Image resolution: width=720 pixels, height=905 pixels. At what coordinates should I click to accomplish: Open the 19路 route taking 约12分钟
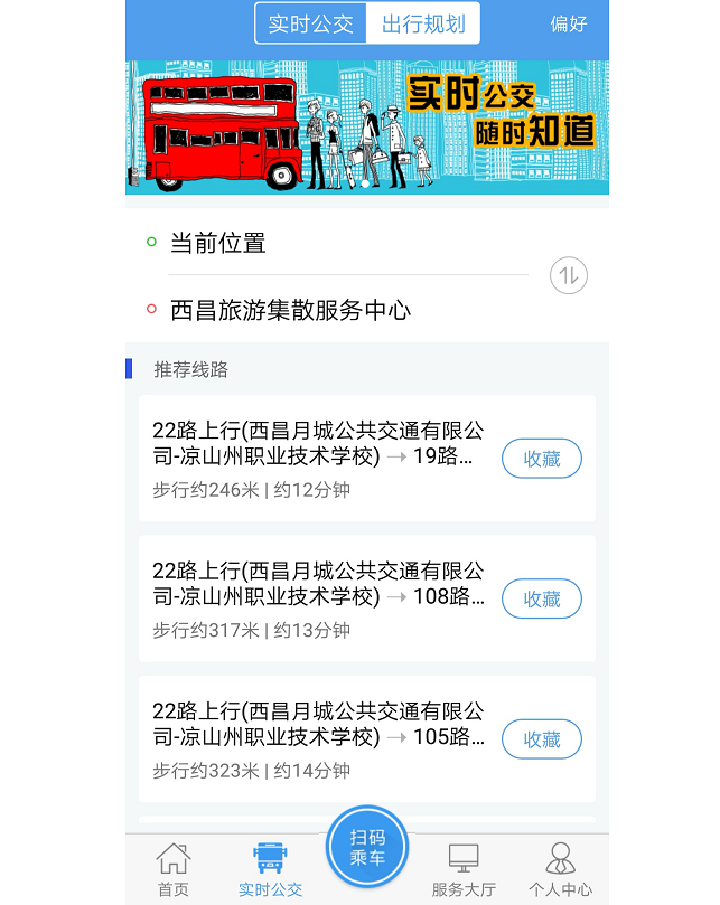pyautogui.click(x=318, y=458)
